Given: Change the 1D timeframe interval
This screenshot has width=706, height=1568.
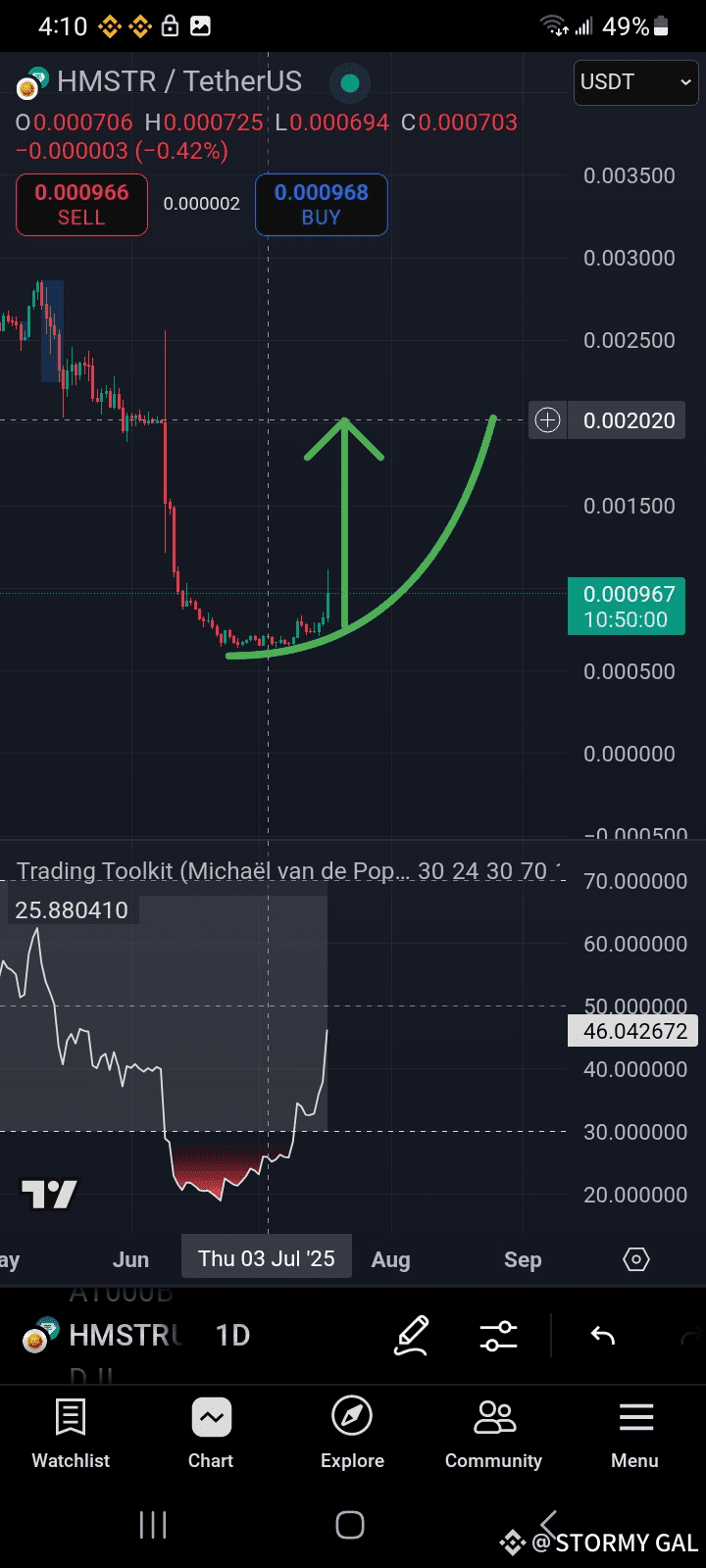Looking at the screenshot, I should (232, 1335).
